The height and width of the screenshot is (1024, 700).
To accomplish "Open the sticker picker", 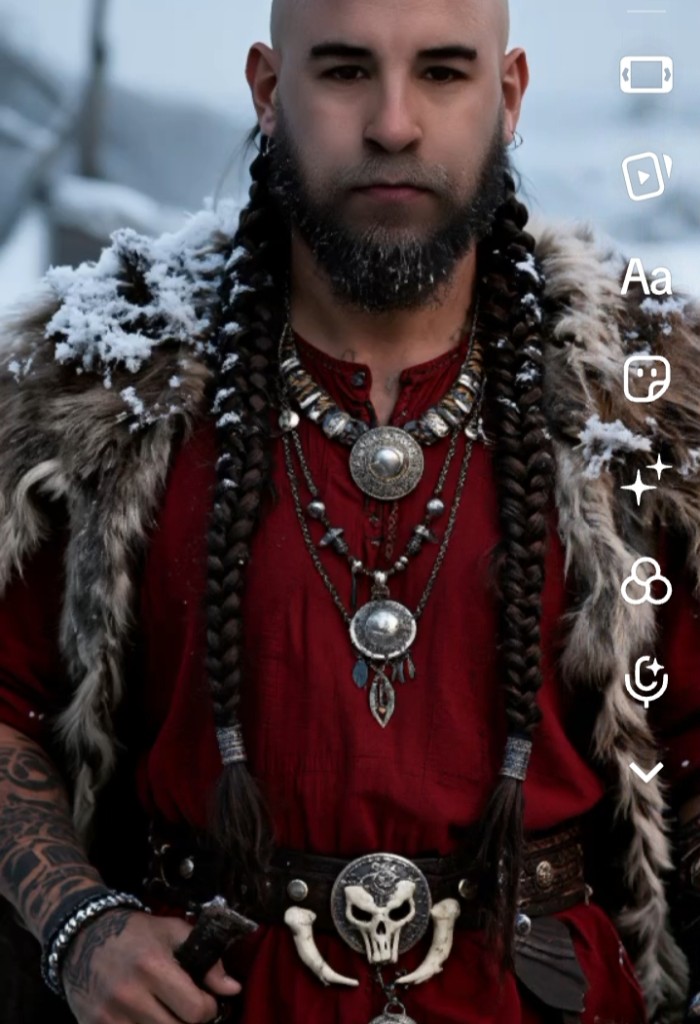I will coord(646,379).
